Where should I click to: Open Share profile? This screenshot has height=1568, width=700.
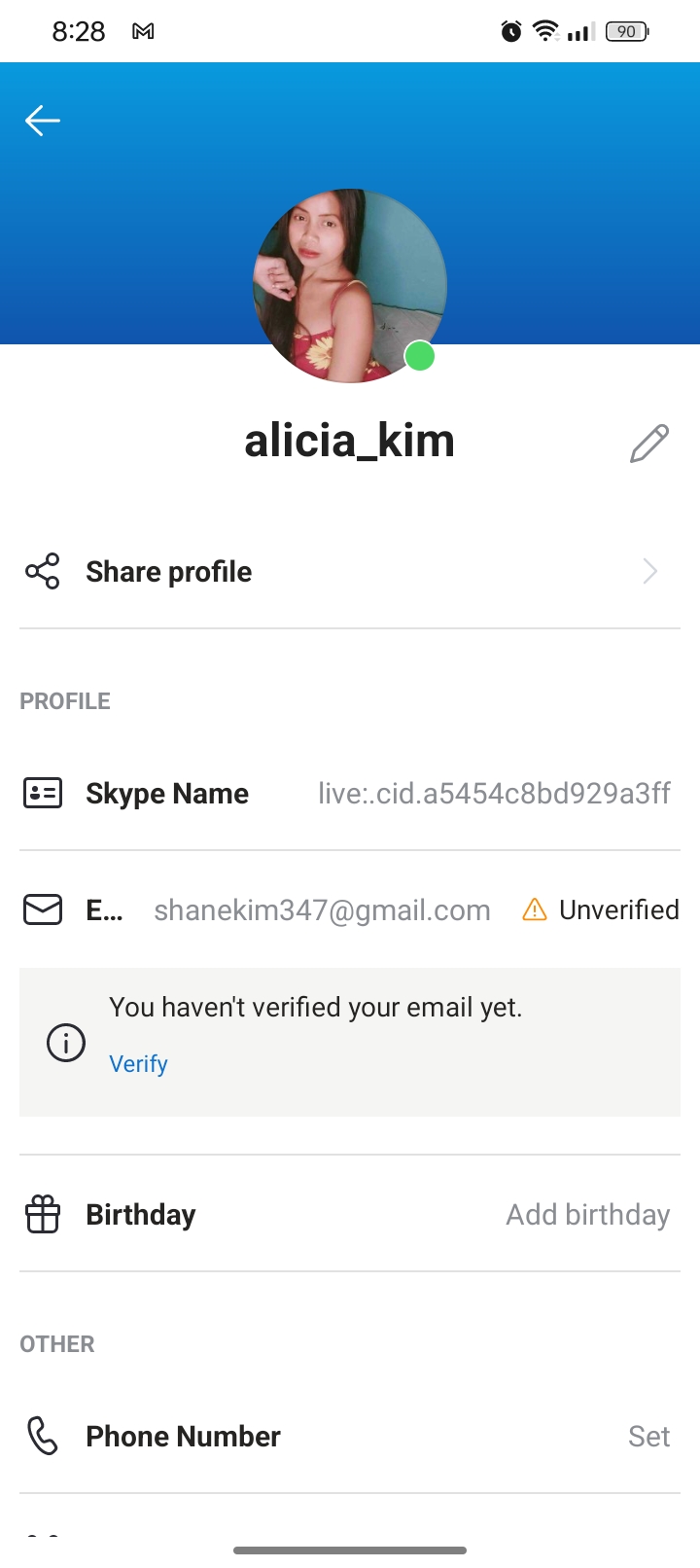click(350, 572)
